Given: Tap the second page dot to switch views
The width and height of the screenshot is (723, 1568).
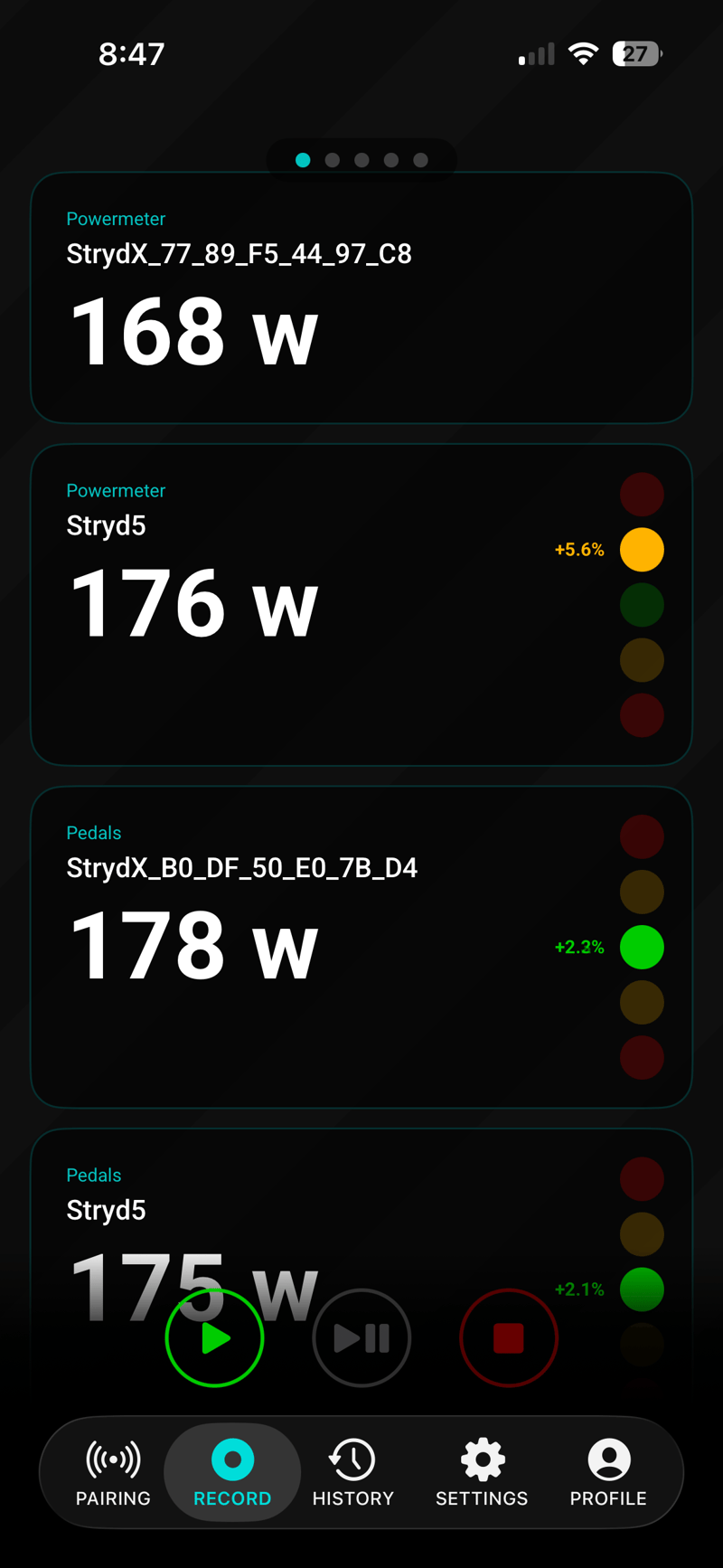Looking at the screenshot, I should pyautogui.click(x=333, y=160).
